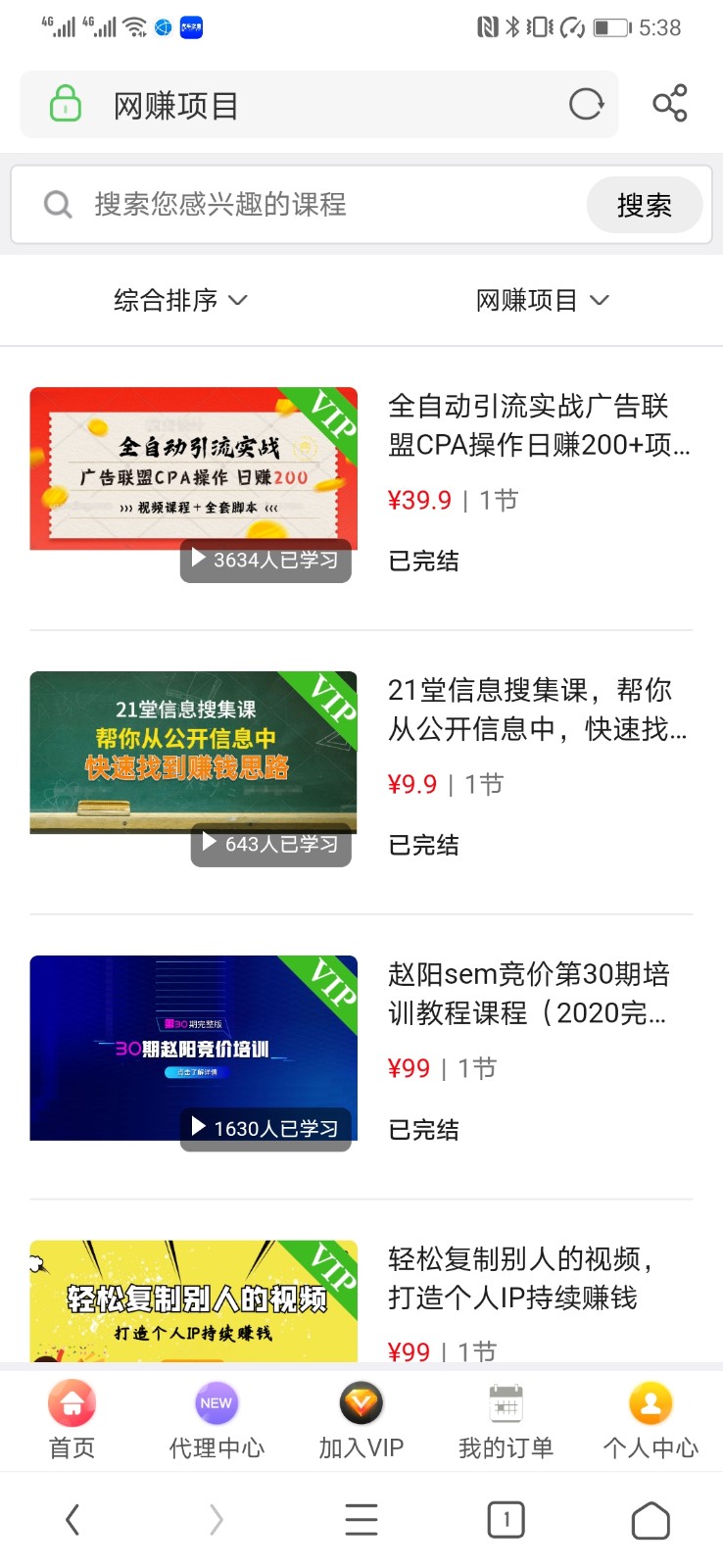Open the 加入VIP tab
This screenshot has height=1568, width=723.
(x=361, y=1419)
